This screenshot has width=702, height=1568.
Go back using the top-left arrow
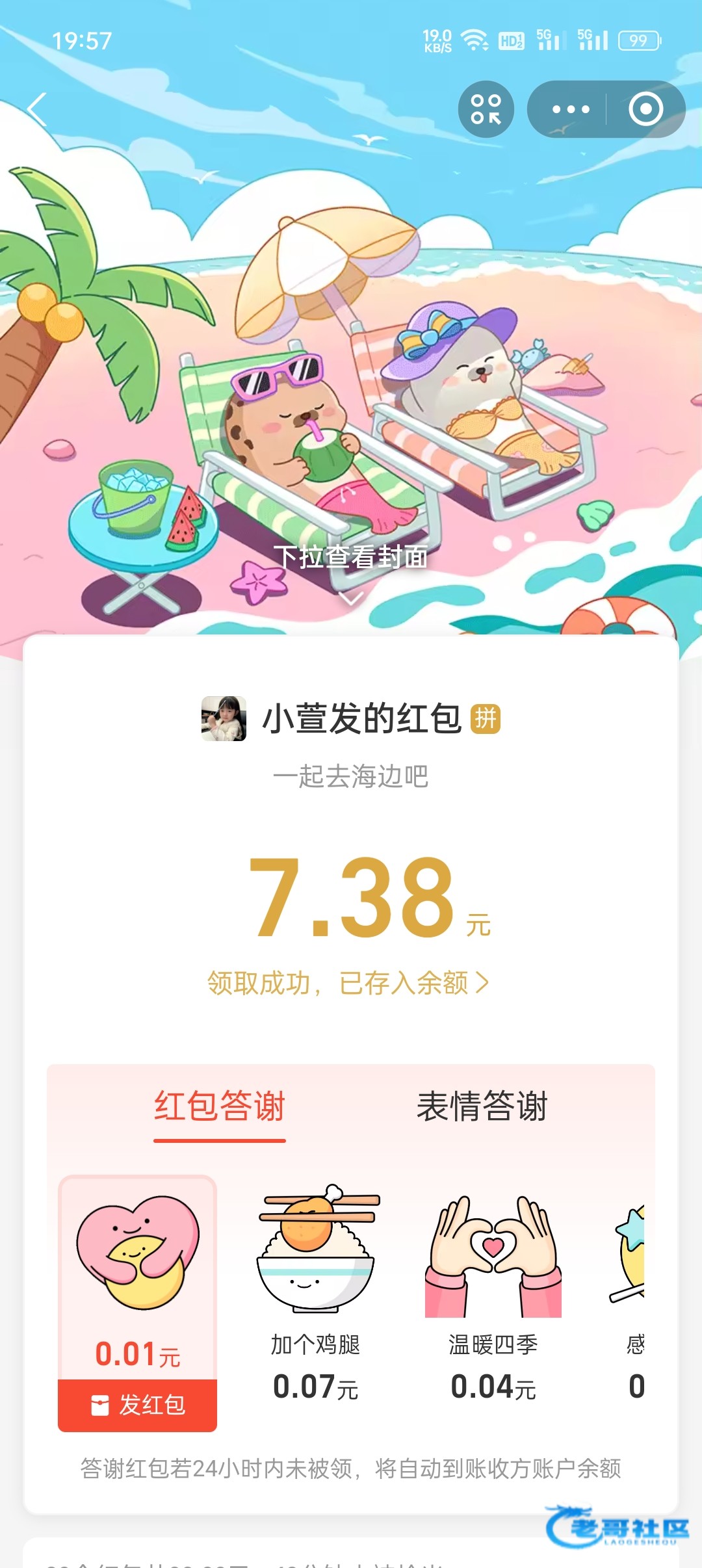click(38, 109)
